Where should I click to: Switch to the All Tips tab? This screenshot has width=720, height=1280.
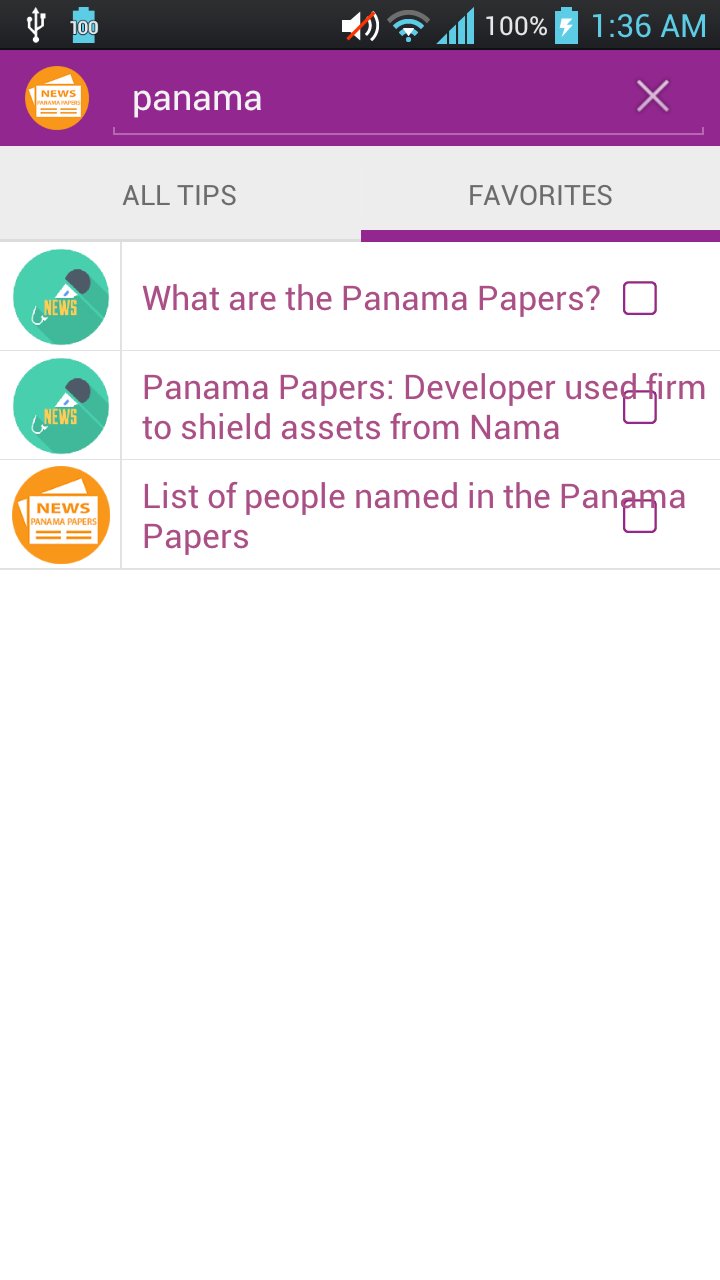pos(180,195)
